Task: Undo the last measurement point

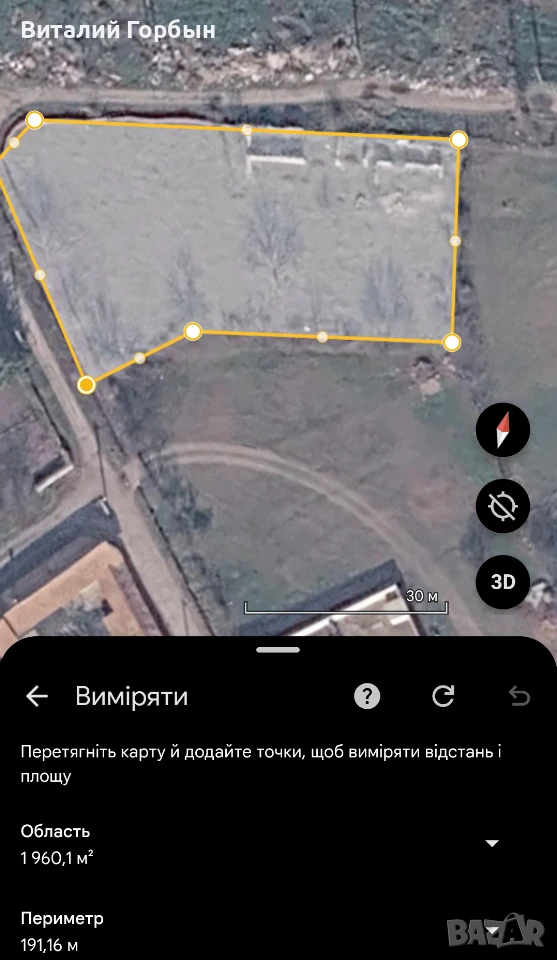Action: pos(519,696)
